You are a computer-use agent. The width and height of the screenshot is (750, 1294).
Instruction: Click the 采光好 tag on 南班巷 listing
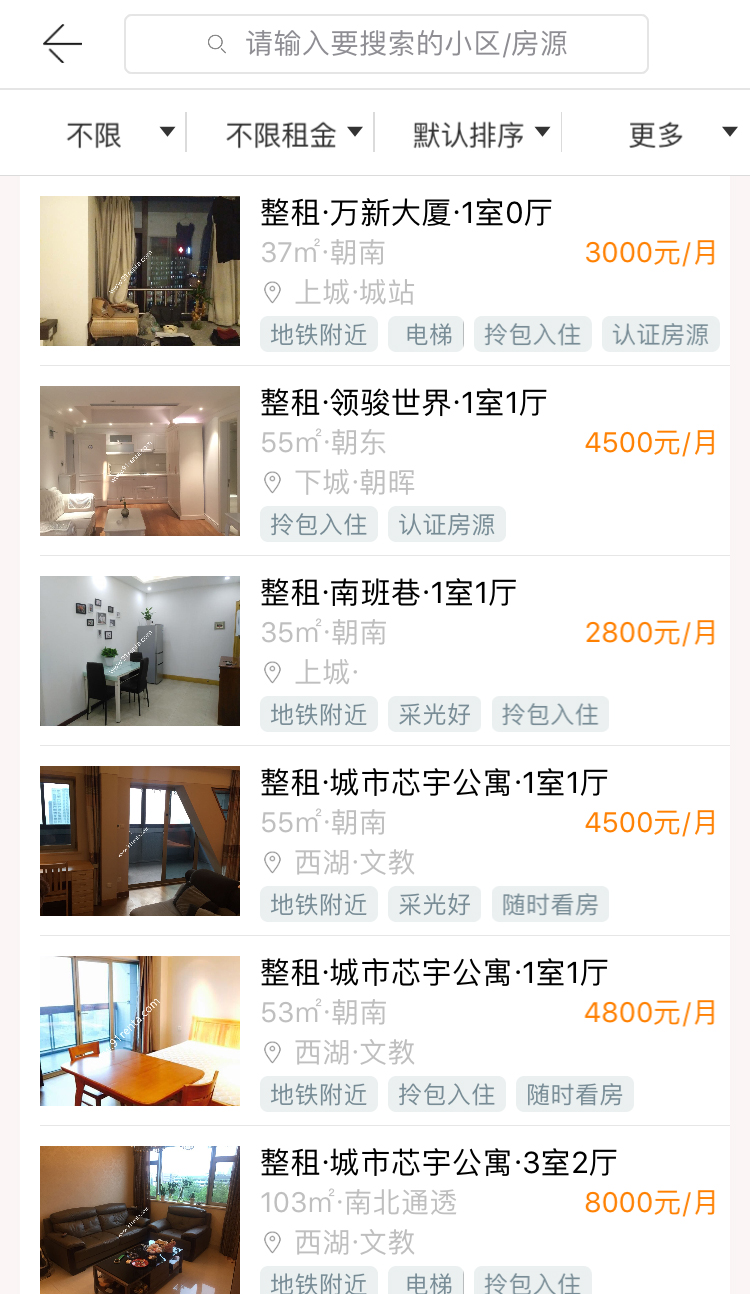[x=434, y=714]
